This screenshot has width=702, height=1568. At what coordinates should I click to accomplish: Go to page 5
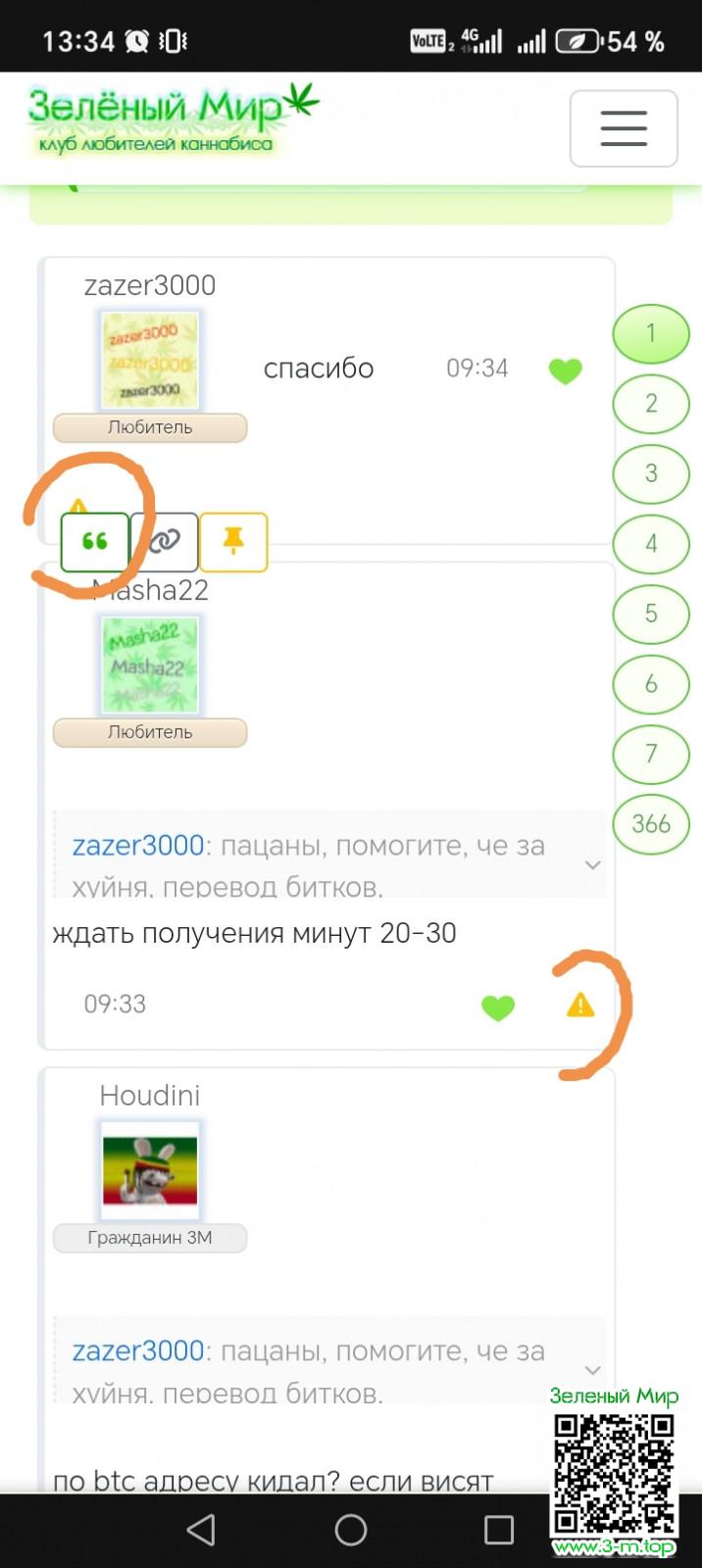point(651,613)
